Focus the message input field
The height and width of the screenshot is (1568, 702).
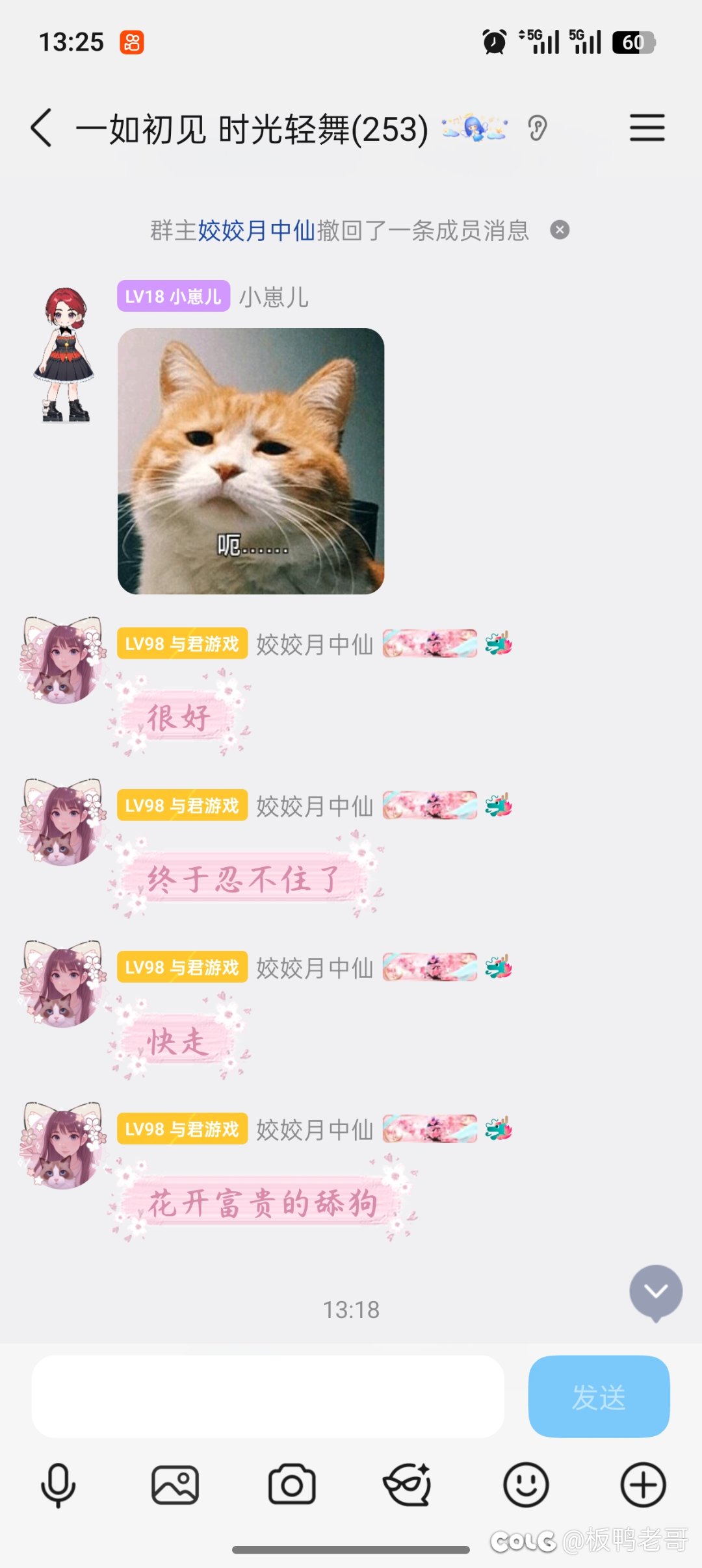pyautogui.click(x=268, y=1396)
